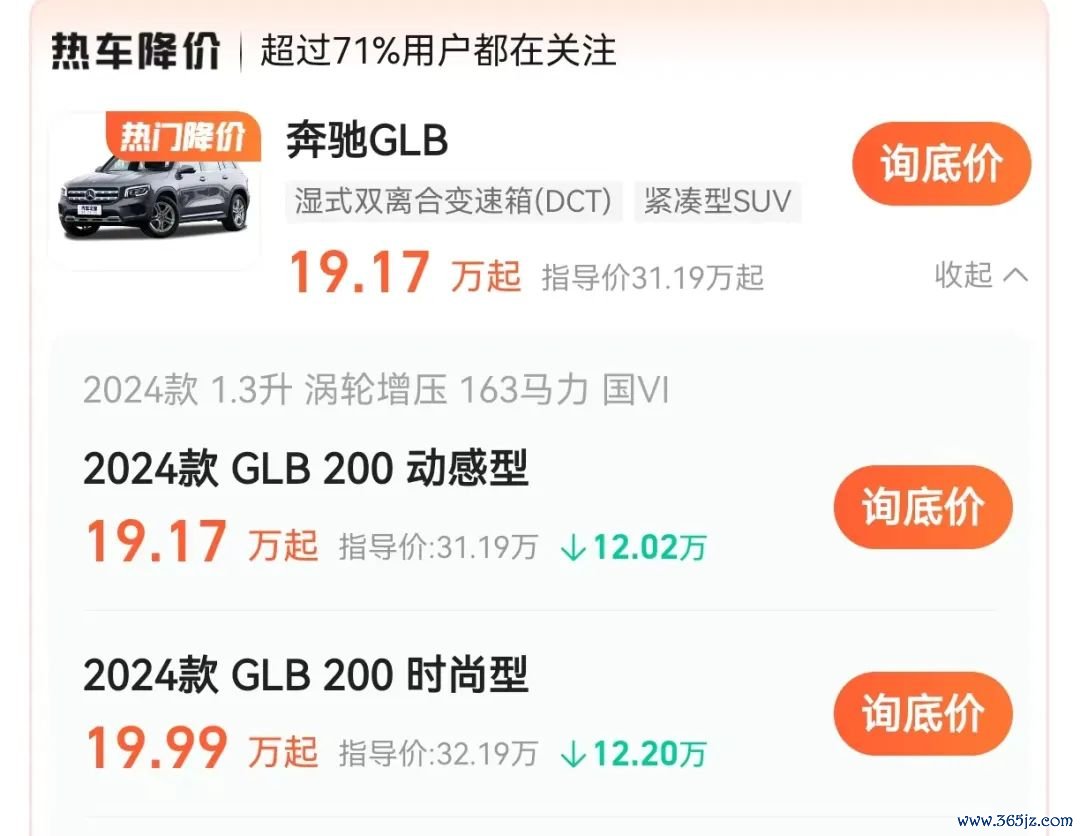Open the 奔驰GLB car thumbnail
The image size is (1080, 836).
[x=153, y=192]
